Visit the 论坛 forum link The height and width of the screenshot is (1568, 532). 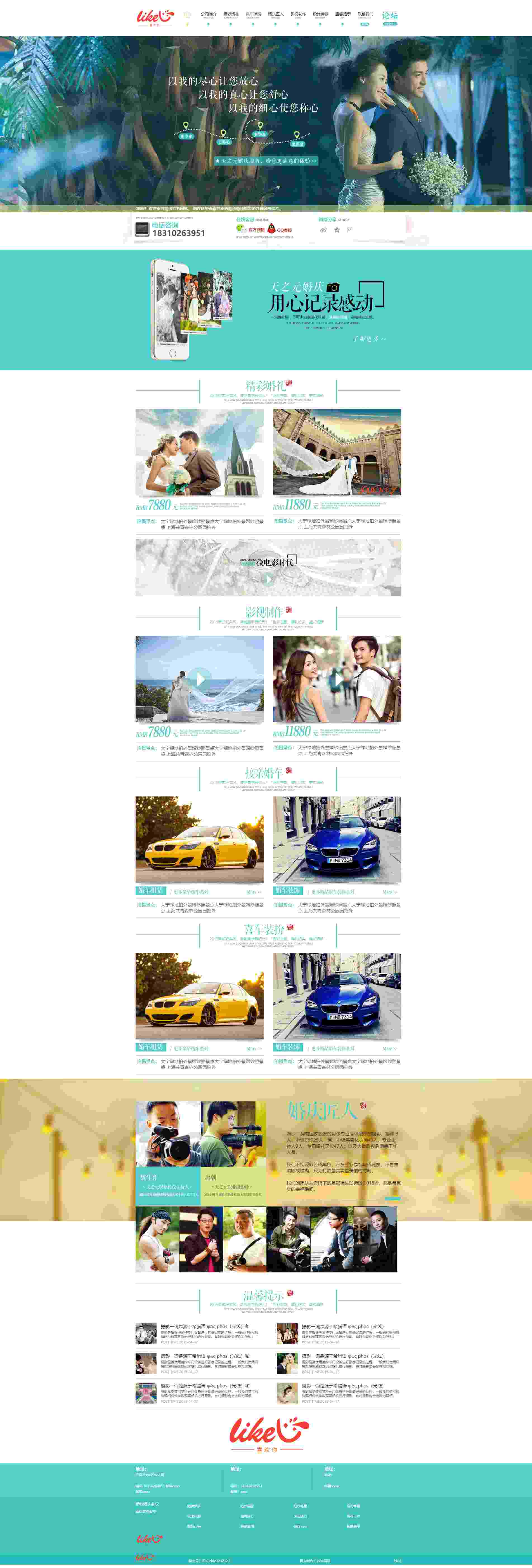click(x=390, y=16)
